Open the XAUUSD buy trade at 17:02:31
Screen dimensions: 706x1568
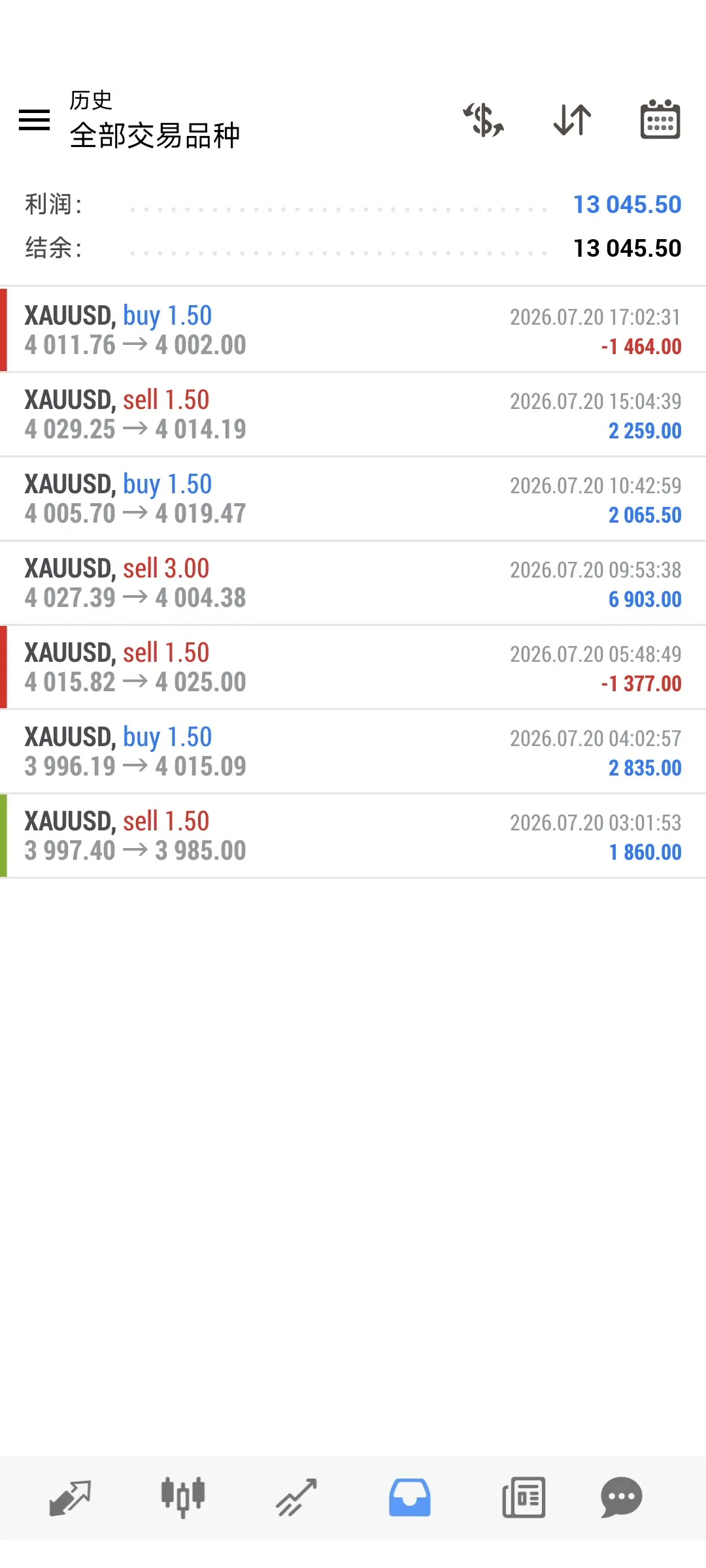pos(353,331)
